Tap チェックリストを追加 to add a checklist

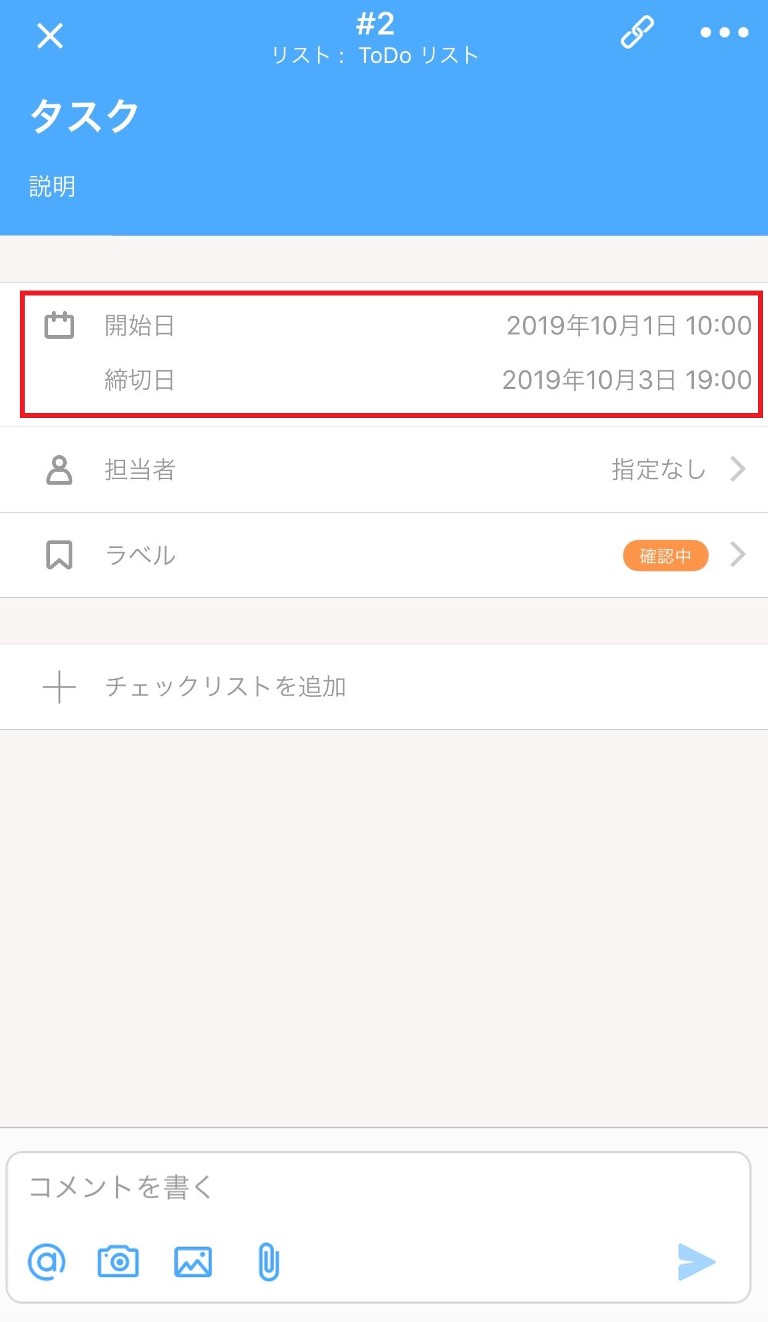click(x=226, y=687)
